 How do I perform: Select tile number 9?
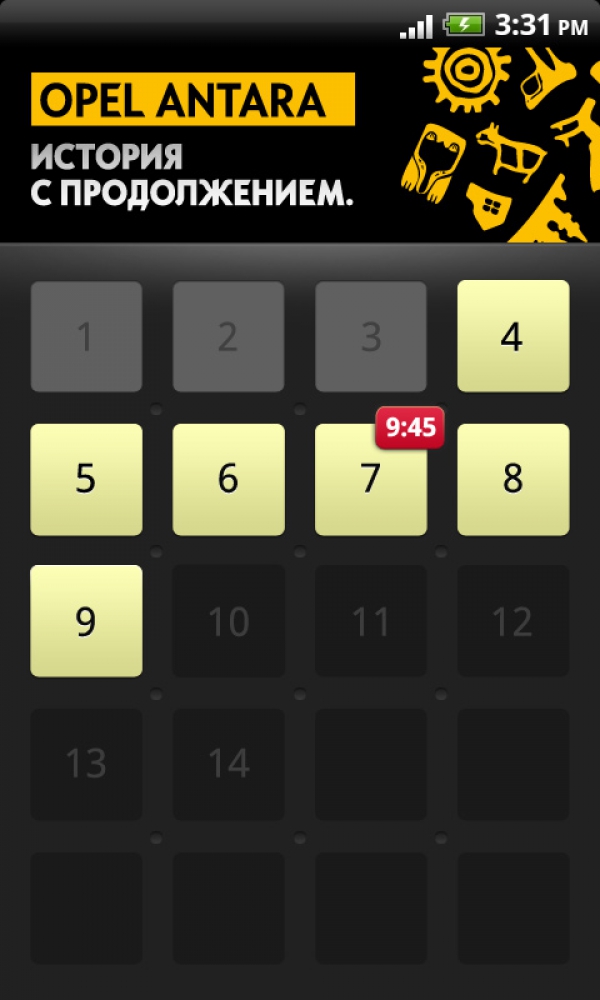coord(86,621)
